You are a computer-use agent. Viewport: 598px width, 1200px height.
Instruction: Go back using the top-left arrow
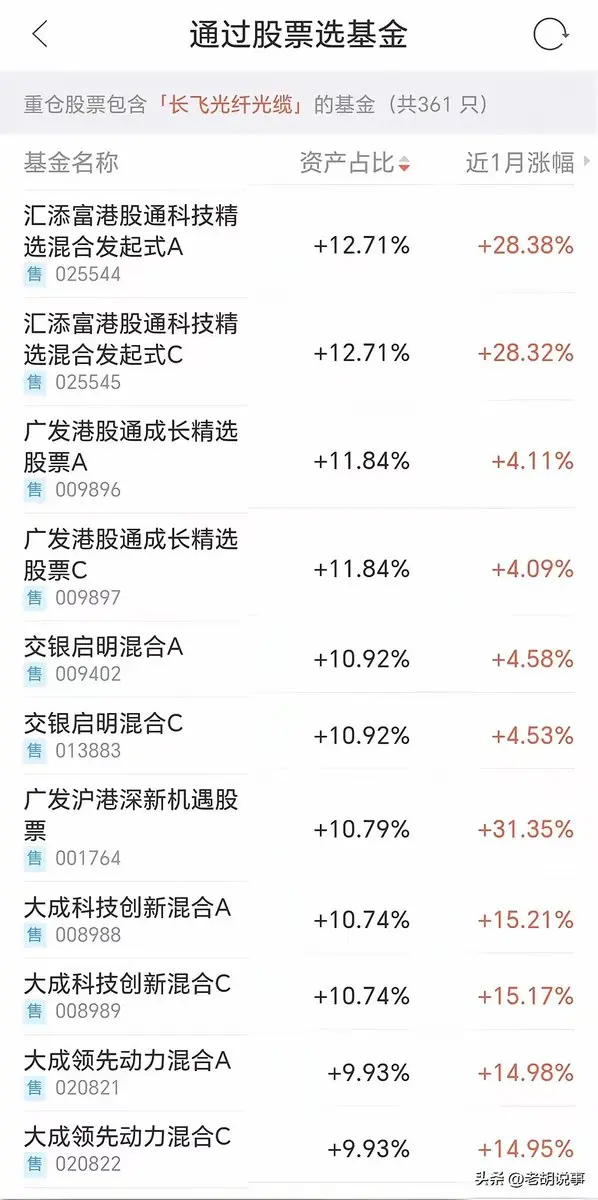tap(40, 34)
